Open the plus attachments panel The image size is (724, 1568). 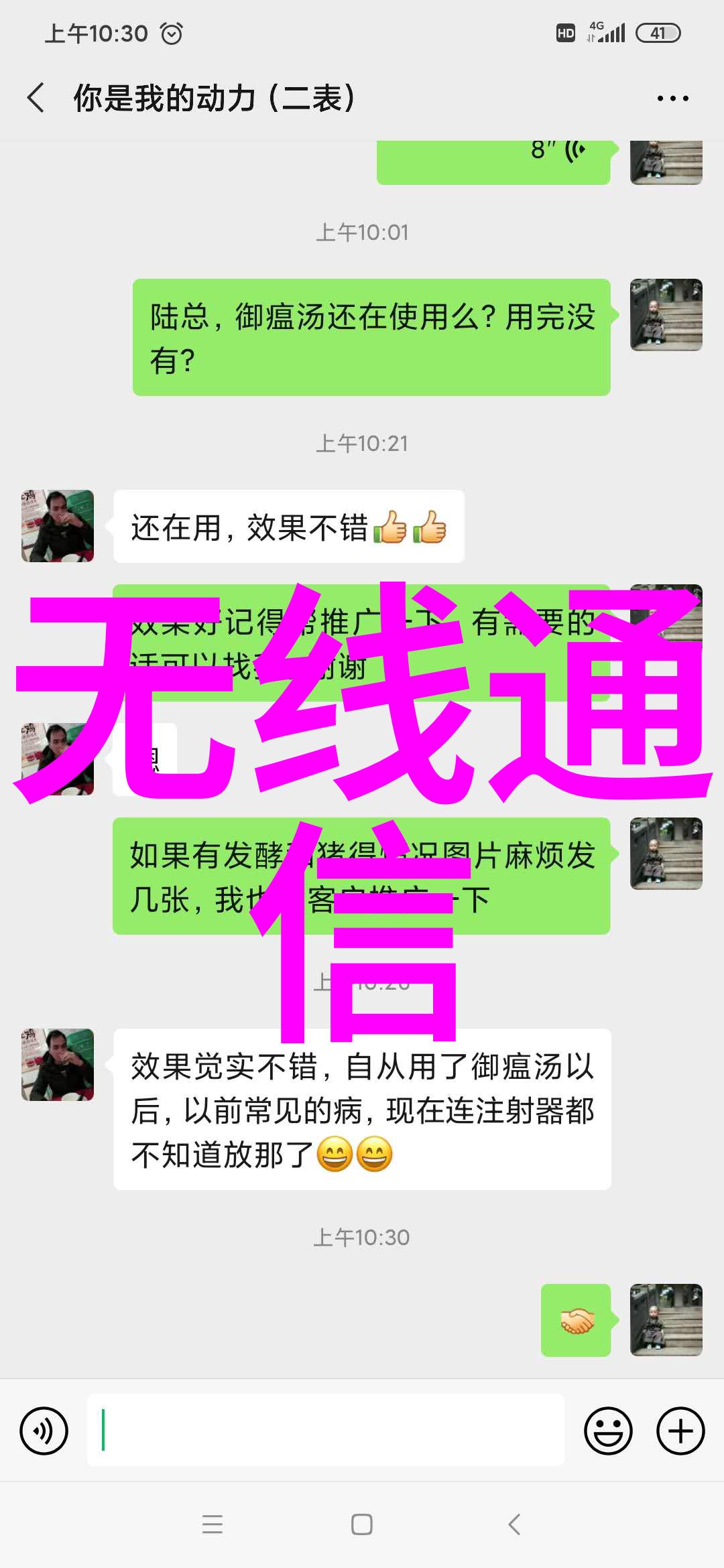[680, 1431]
